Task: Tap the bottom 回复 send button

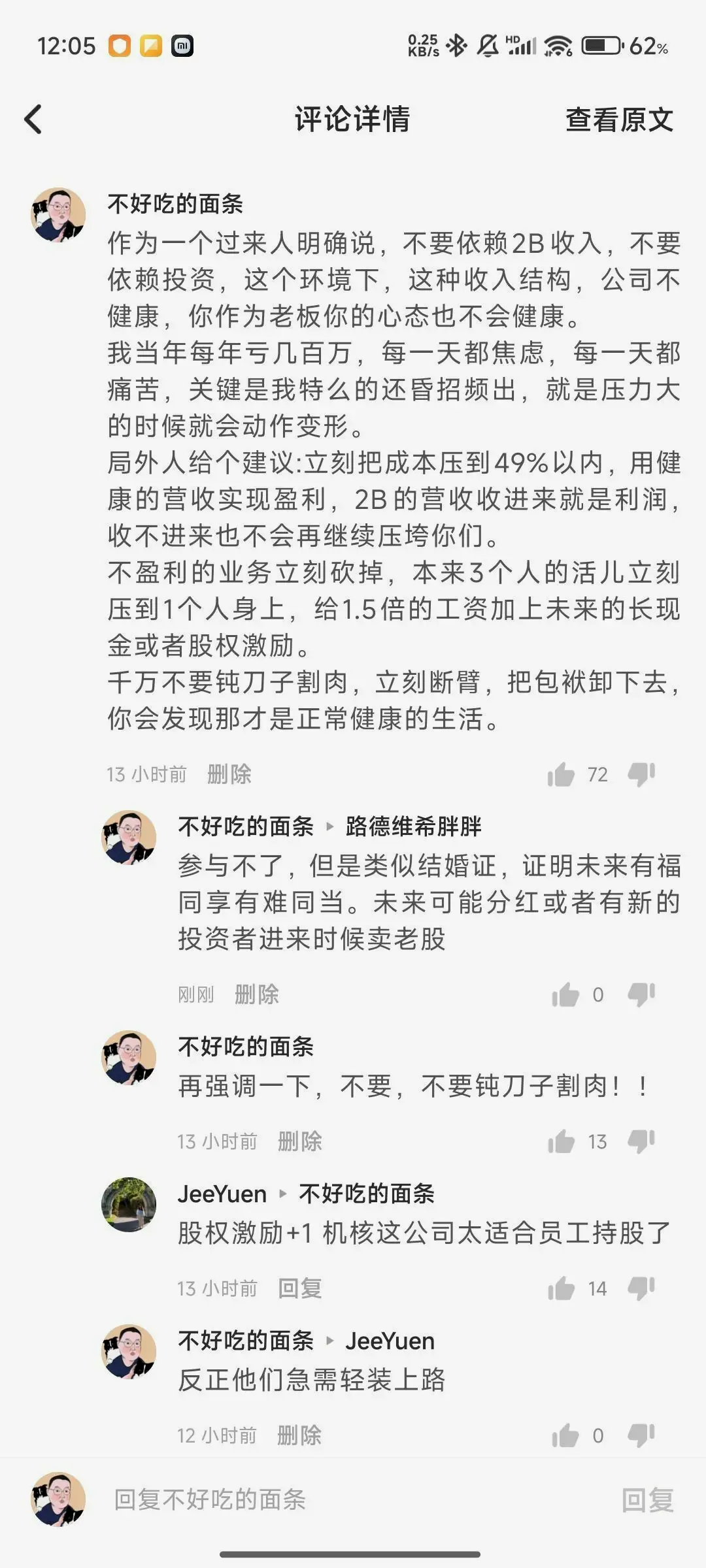Action: click(x=647, y=1500)
